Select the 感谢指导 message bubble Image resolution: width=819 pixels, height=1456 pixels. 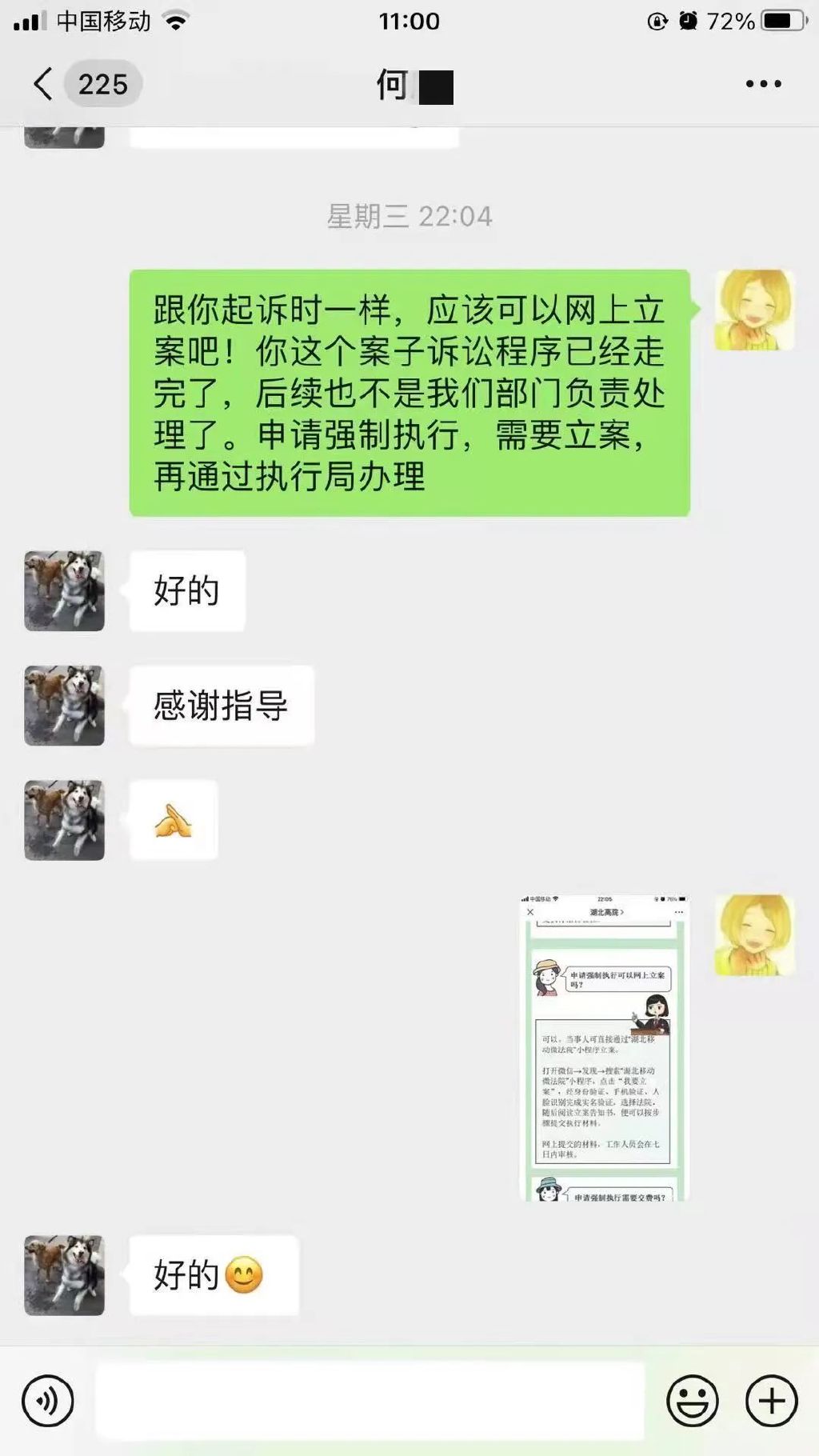[x=221, y=706]
